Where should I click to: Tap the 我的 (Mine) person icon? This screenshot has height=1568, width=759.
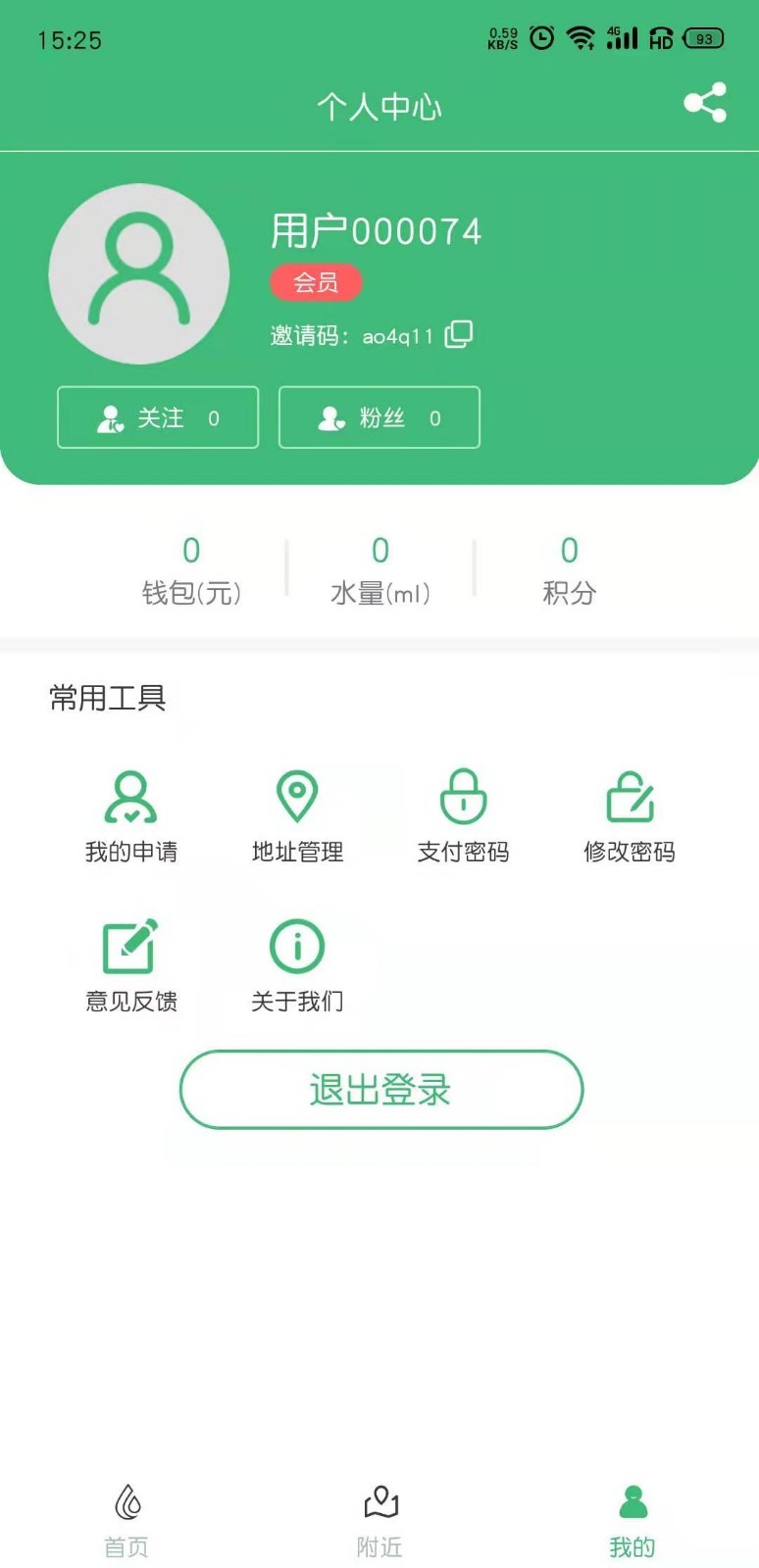tap(632, 1500)
